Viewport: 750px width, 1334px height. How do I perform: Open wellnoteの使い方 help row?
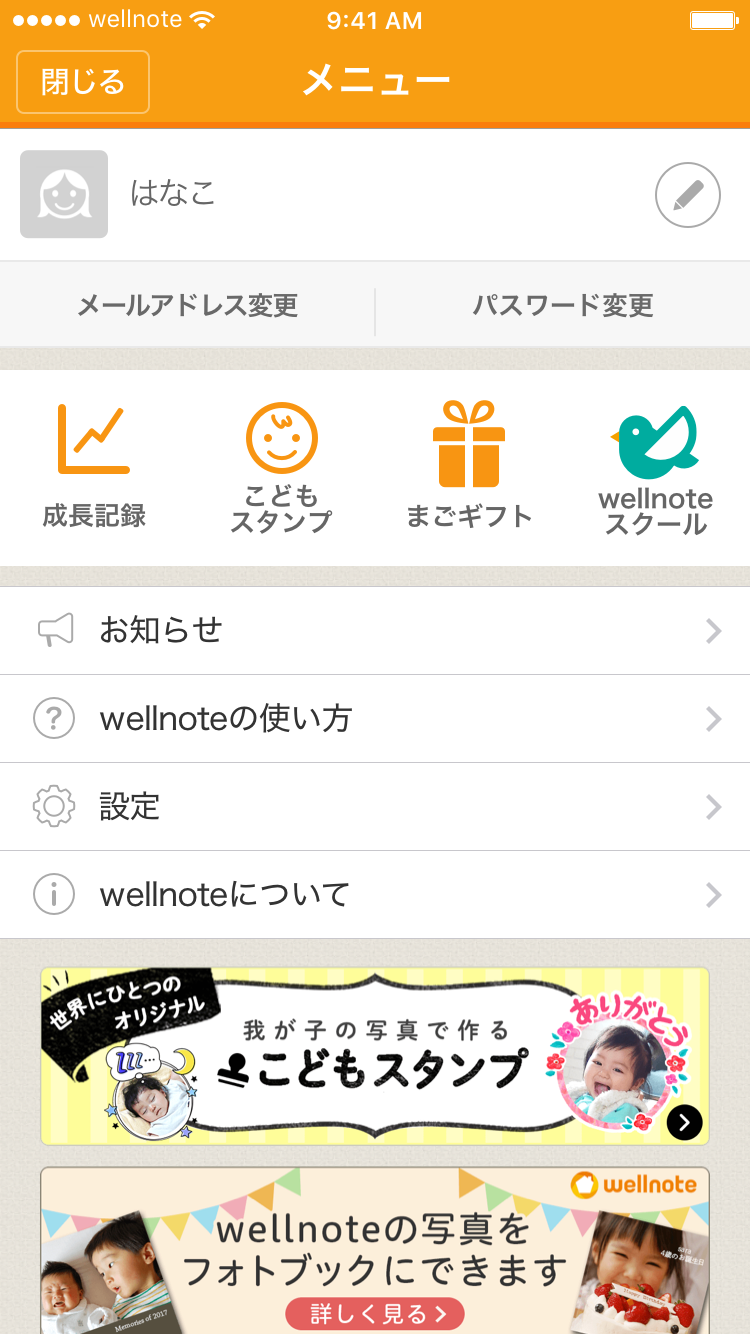(x=375, y=718)
